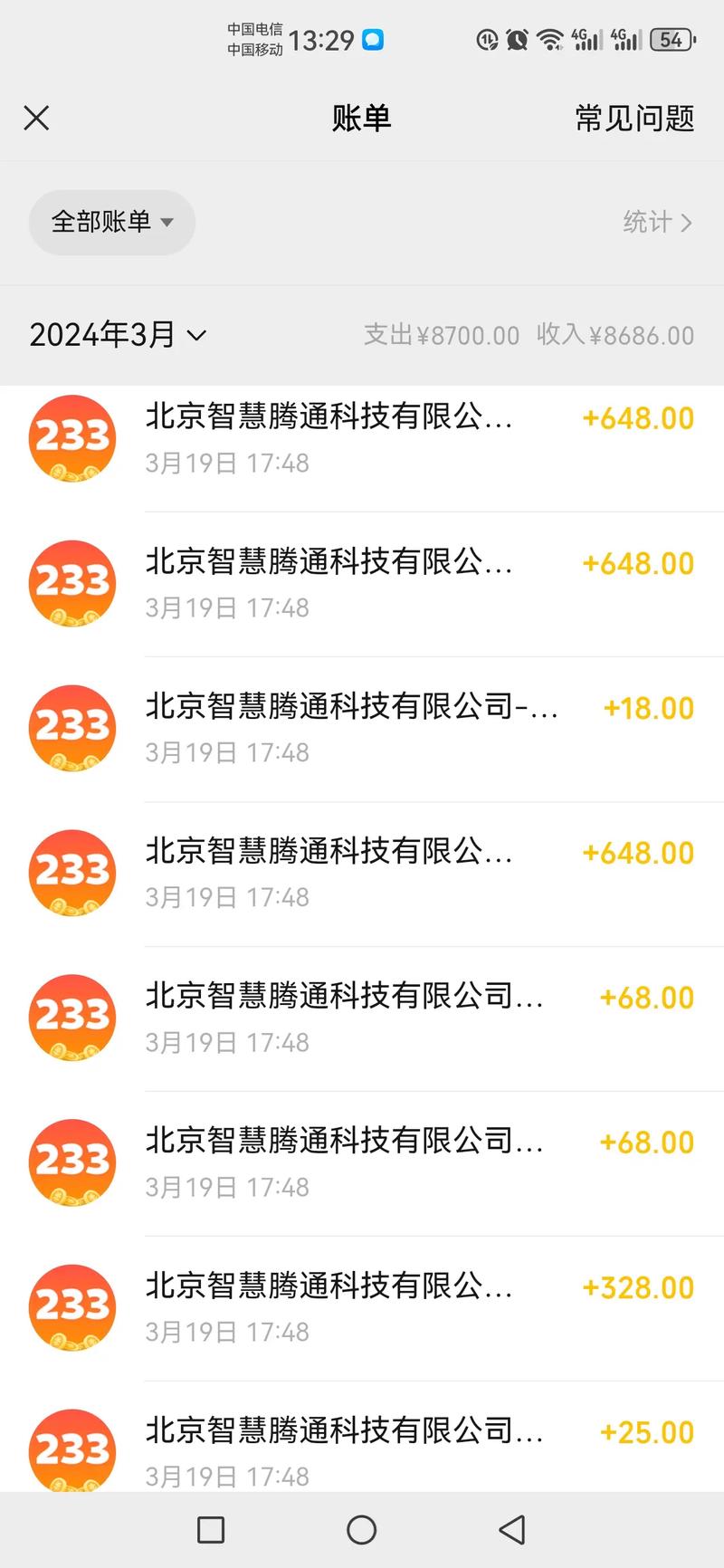The height and width of the screenshot is (1568, 724).
Task: Change the month from 2024年3月
Action: tap(119, 335)
